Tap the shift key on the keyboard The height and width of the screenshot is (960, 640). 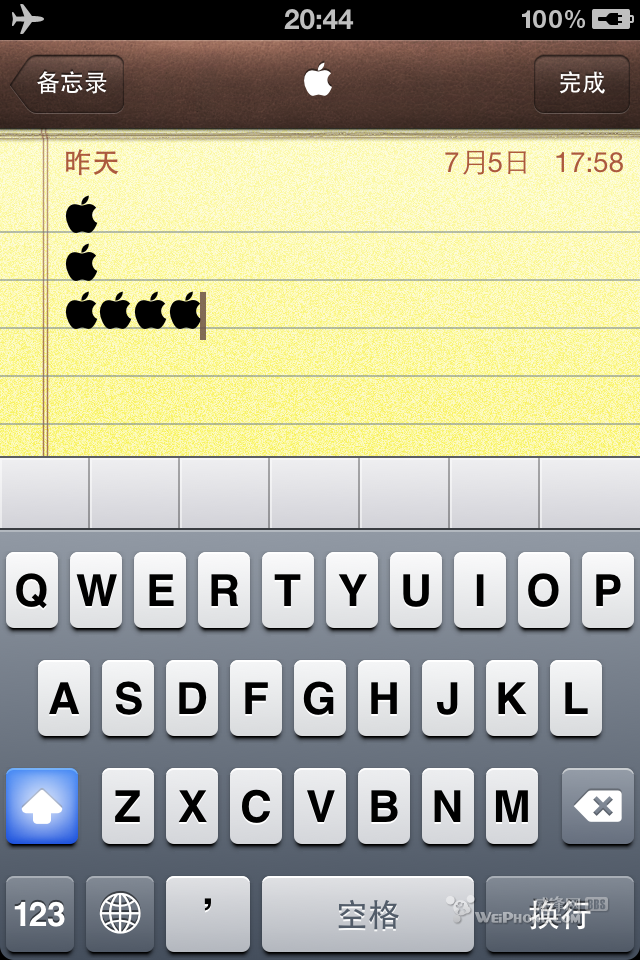[x=42, y=806]
